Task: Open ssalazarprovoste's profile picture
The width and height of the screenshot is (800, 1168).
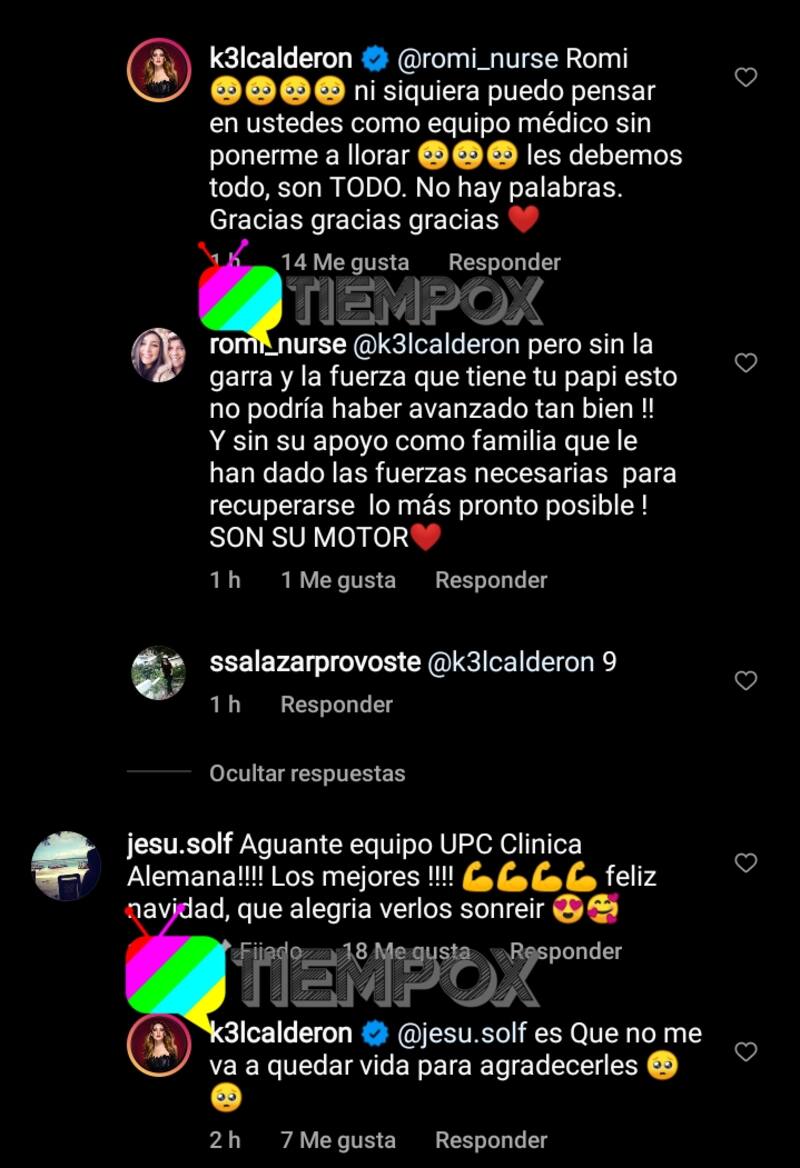Action: (158, 673)
